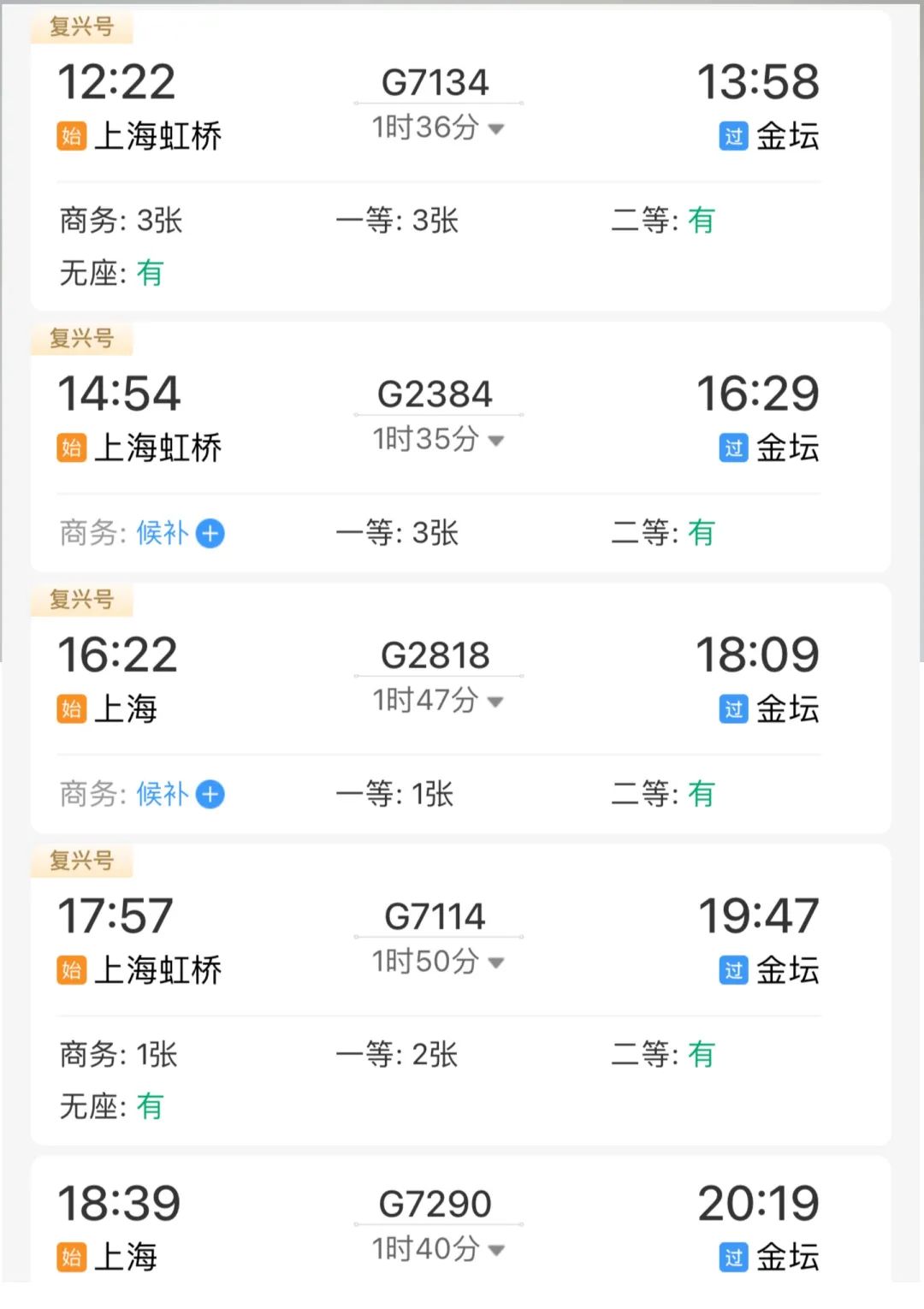Add 候补 for 商务 seat on G2818
Image resolution: width=924 pixels, height=1309 pixels.
[x=210, y=795]
